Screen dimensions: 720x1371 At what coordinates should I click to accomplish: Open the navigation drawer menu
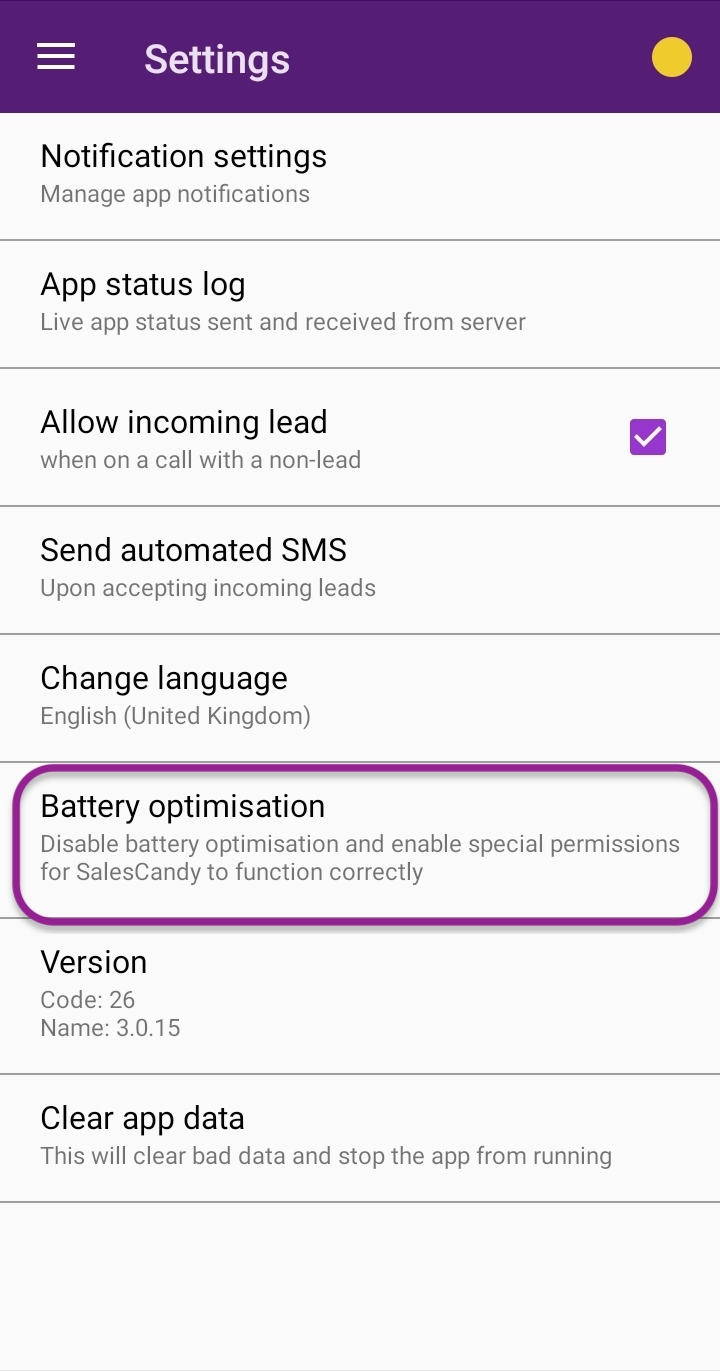coord(55,57)
